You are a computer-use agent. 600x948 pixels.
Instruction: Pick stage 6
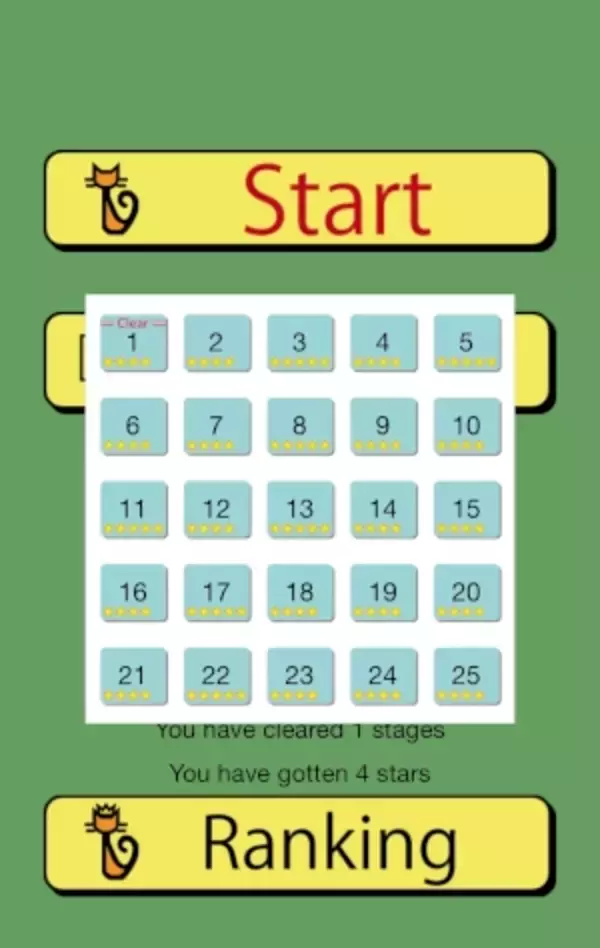click(133, 426)
